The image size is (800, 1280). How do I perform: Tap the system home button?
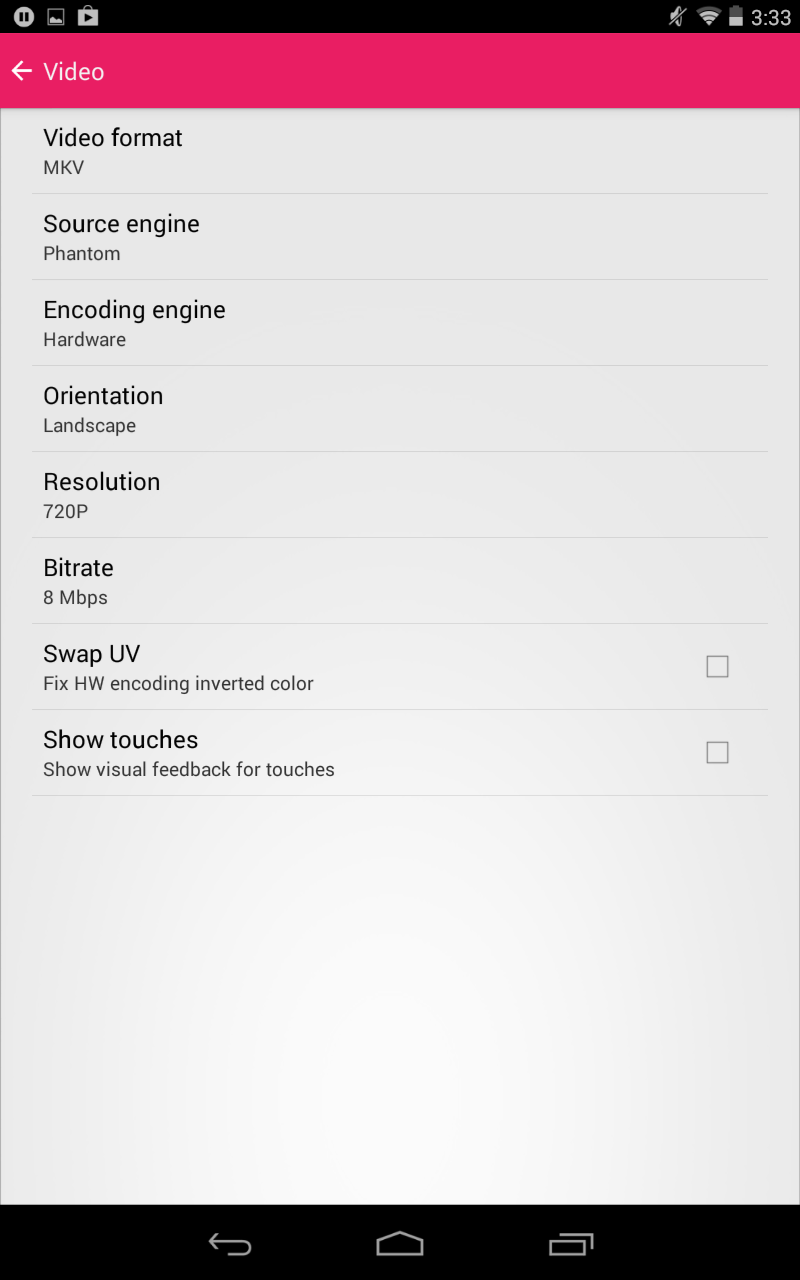click(400, 1243)
